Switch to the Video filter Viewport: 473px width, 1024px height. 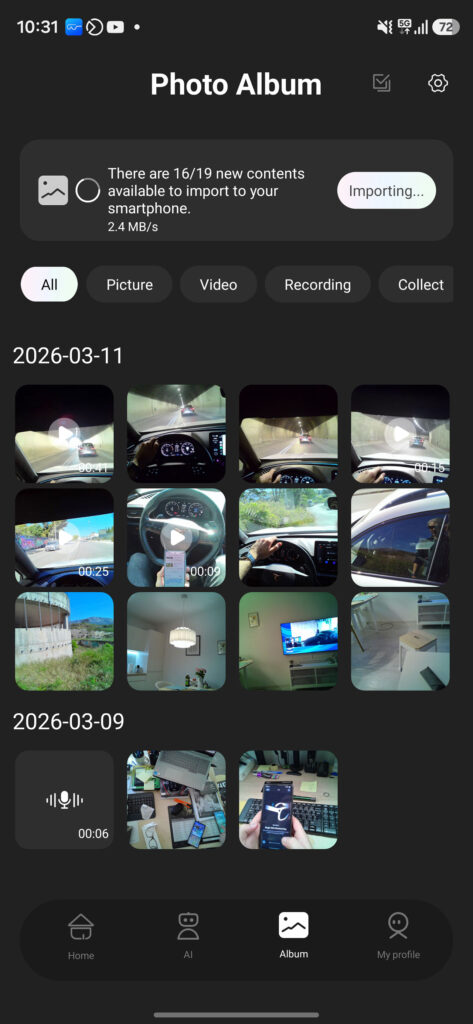218,285
